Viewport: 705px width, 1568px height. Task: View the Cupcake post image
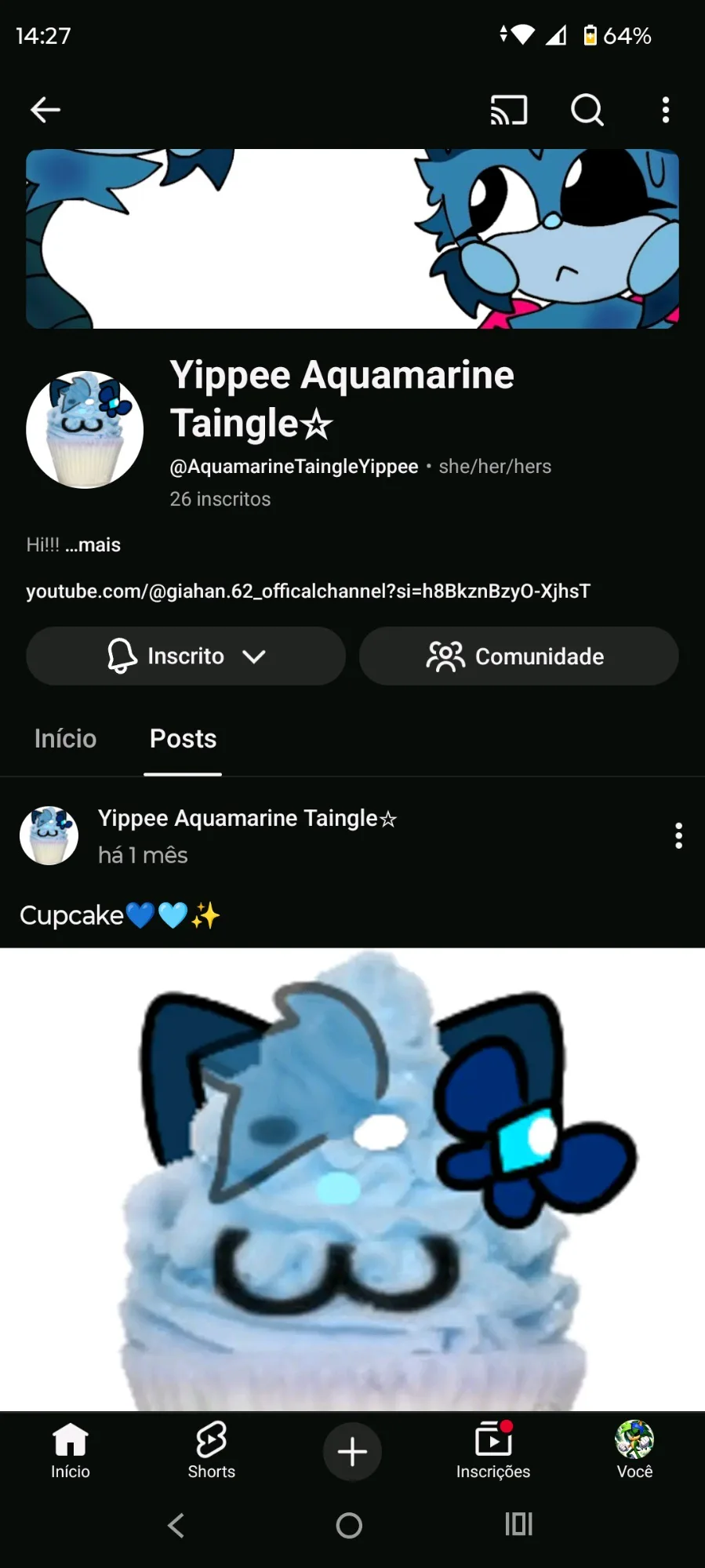pos(352,1177)
